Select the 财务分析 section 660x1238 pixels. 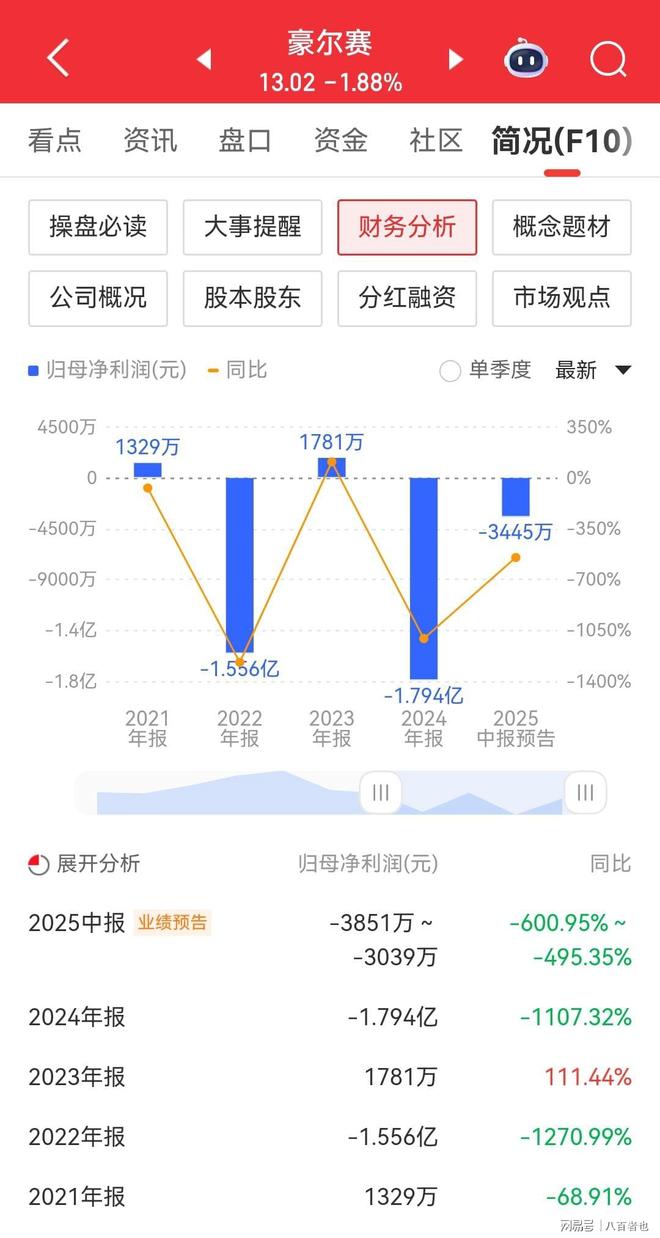pos(407,227)
